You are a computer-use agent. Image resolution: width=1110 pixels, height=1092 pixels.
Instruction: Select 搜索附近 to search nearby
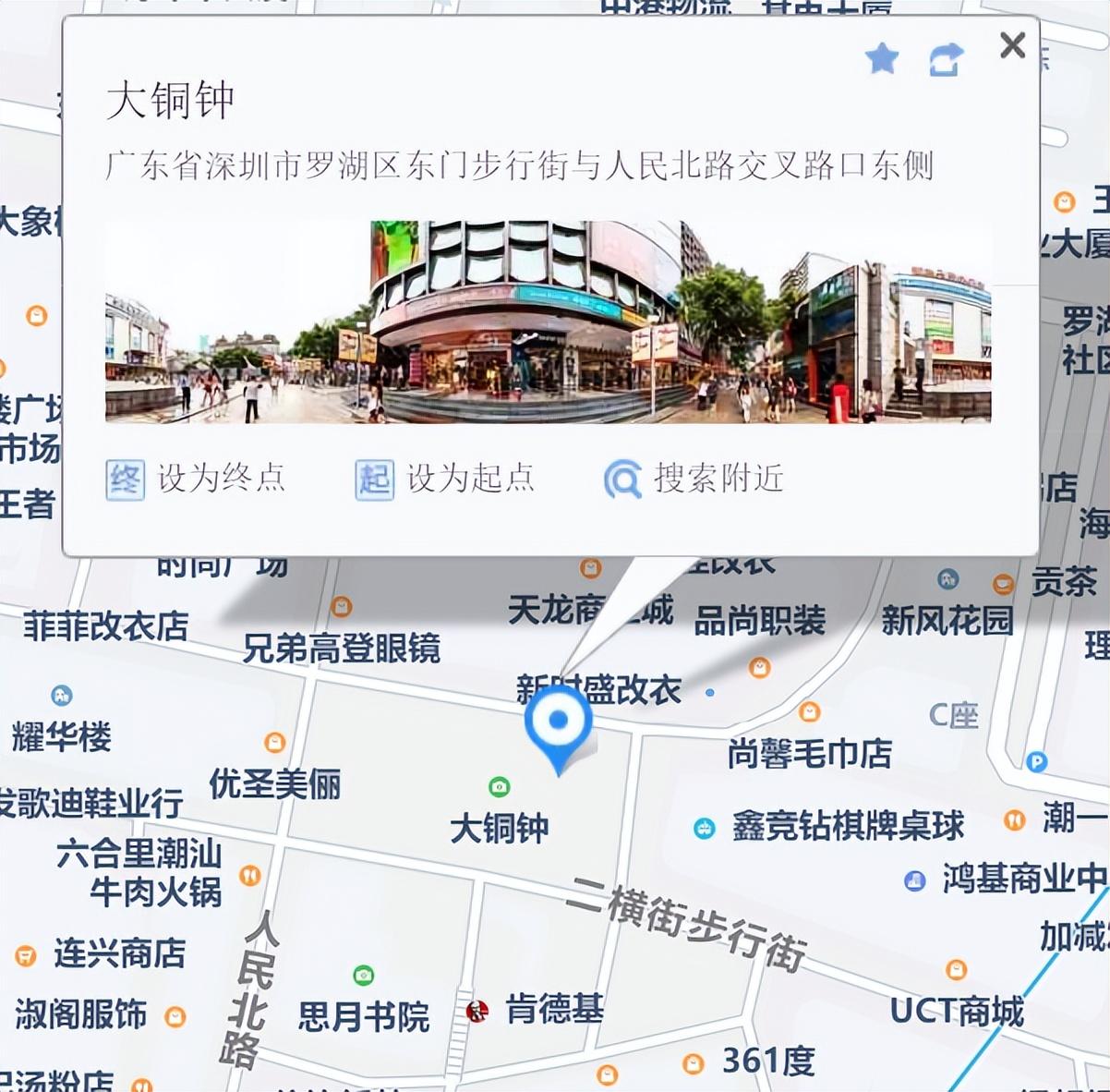(x=694, y=479)
